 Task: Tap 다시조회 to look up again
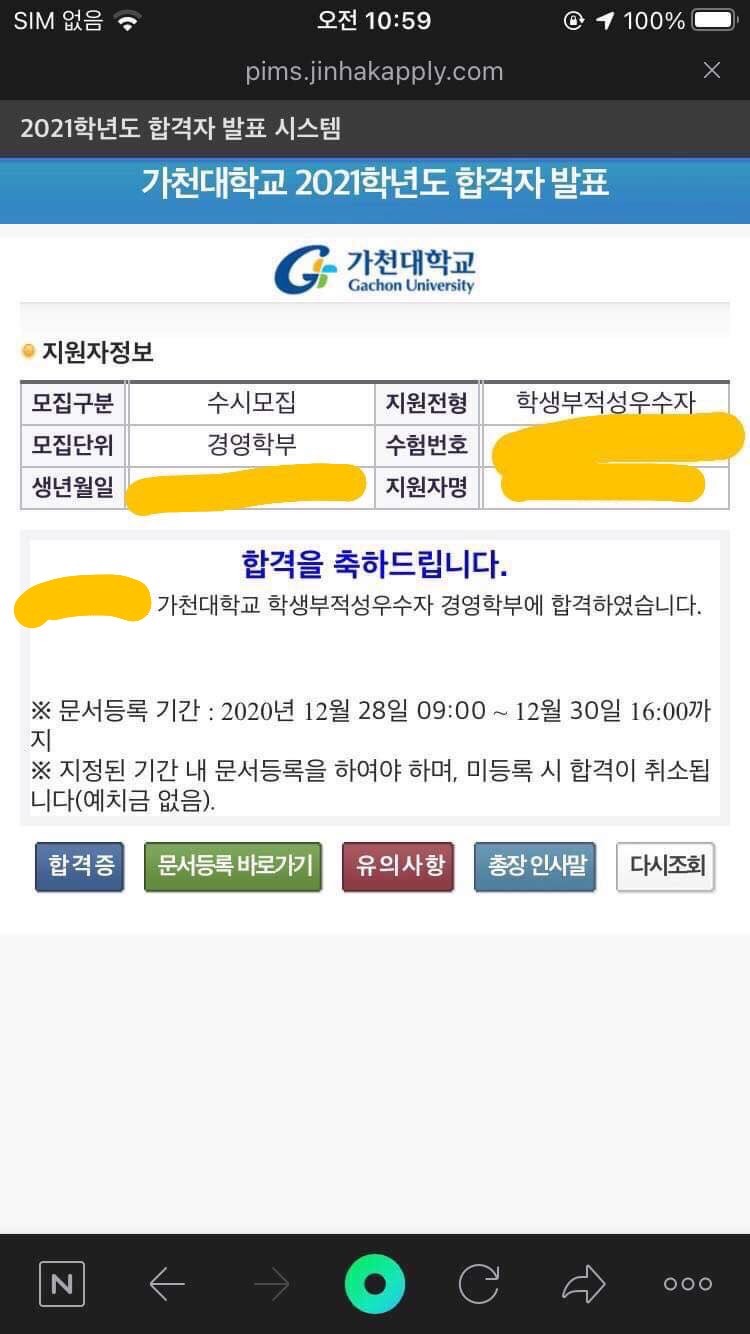coord(666,865)
